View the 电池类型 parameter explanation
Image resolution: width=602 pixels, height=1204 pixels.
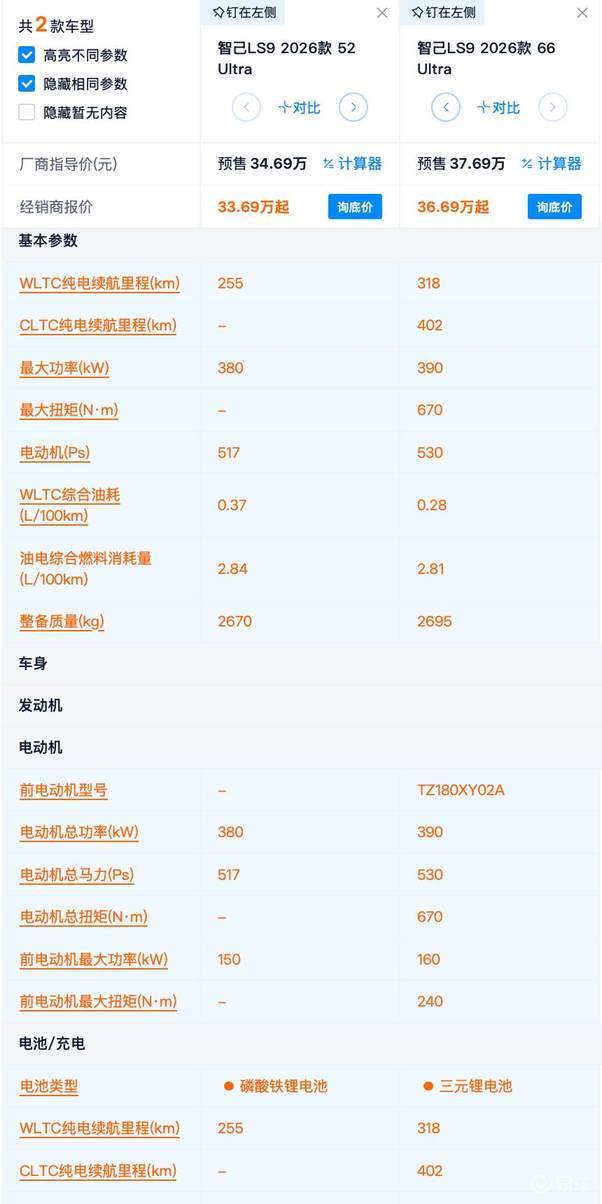(49, 1086)
